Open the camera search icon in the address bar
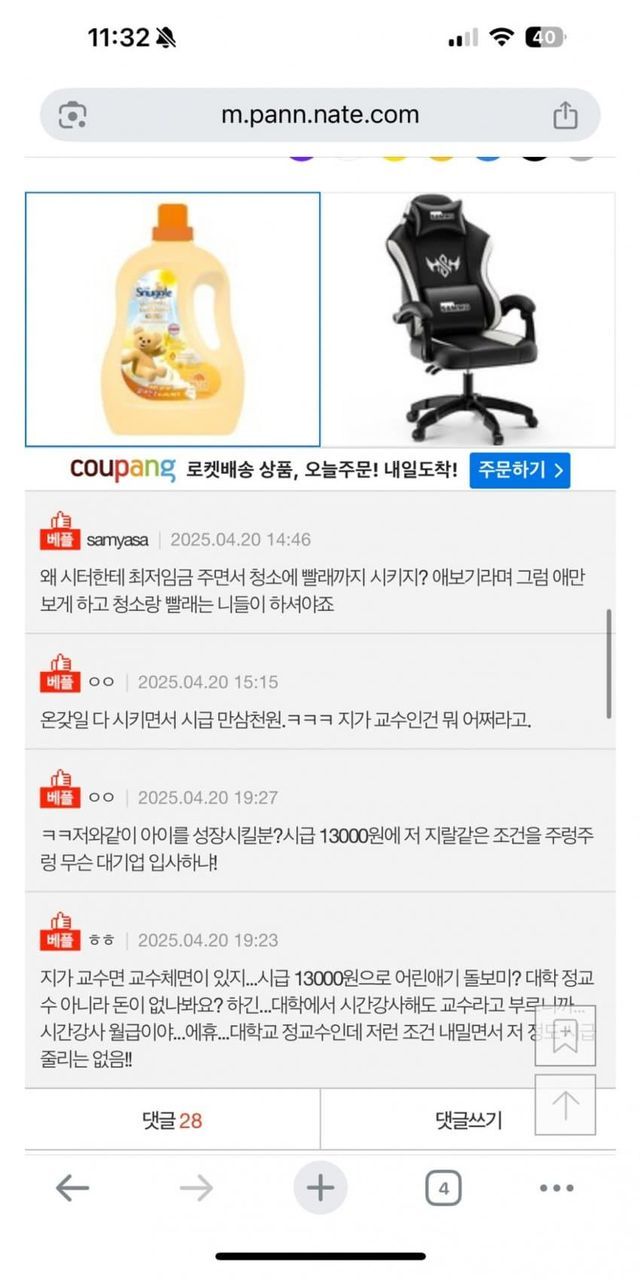The width and height of the screenshot is (640, 1280). coord(73,115)
